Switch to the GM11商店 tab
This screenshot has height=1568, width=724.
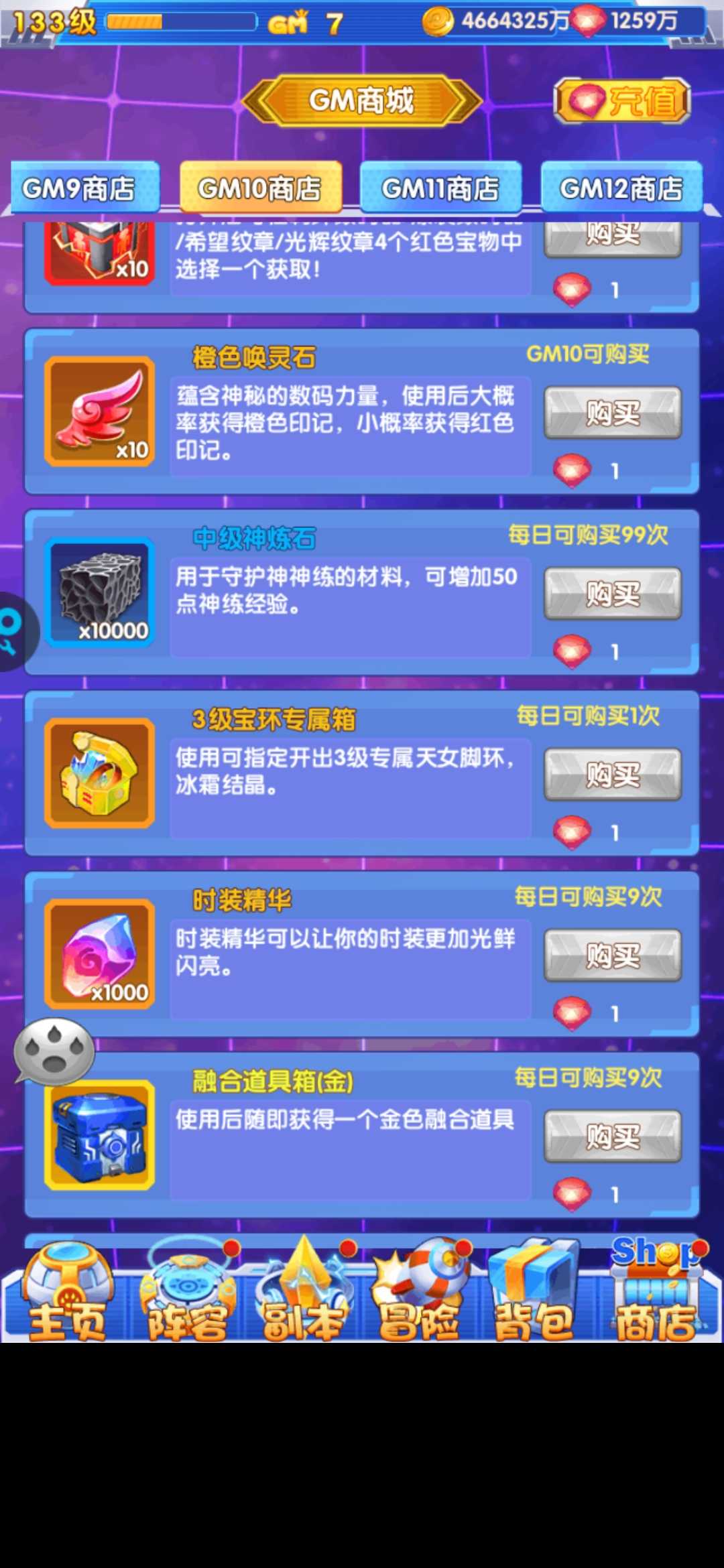click(441, 188)
